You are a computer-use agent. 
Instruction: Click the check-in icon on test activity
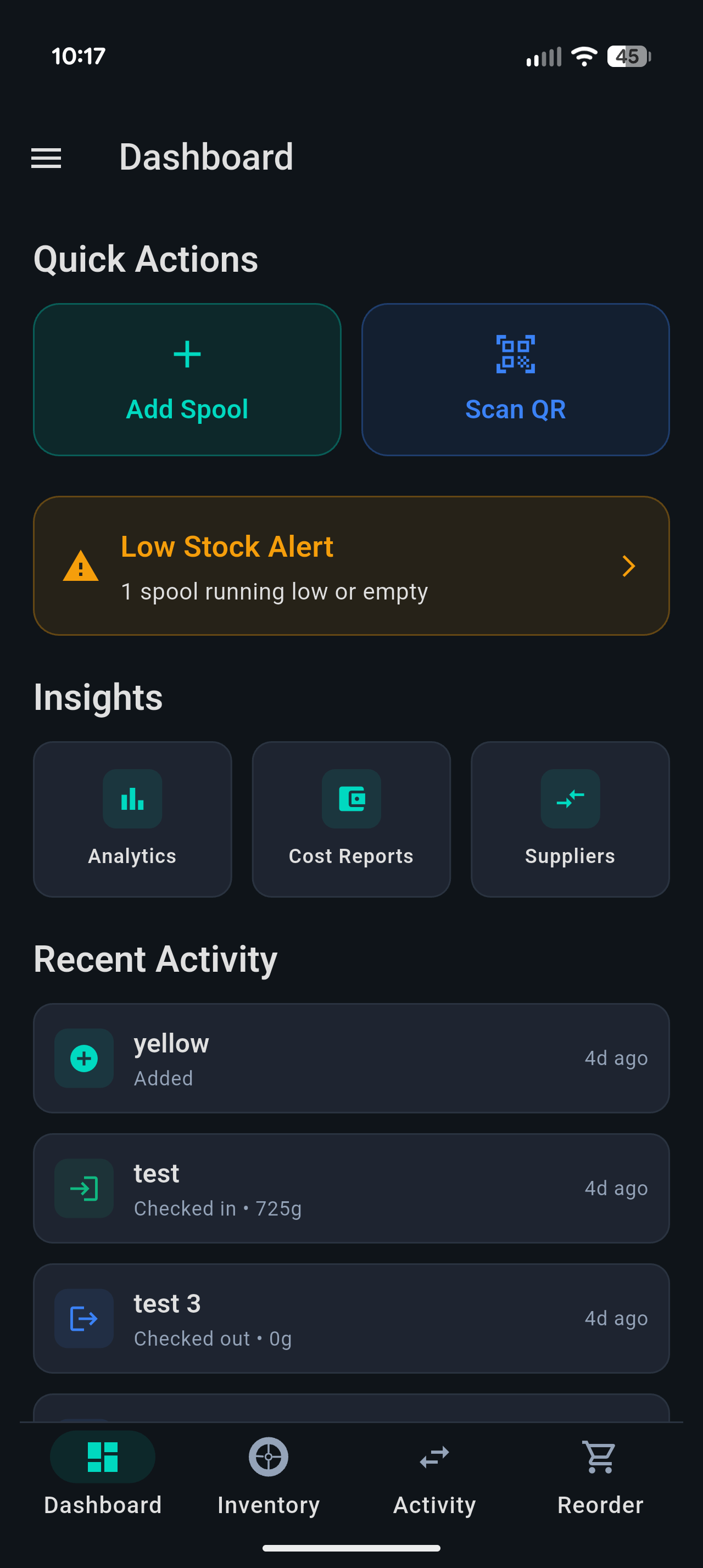(84, 1188)
